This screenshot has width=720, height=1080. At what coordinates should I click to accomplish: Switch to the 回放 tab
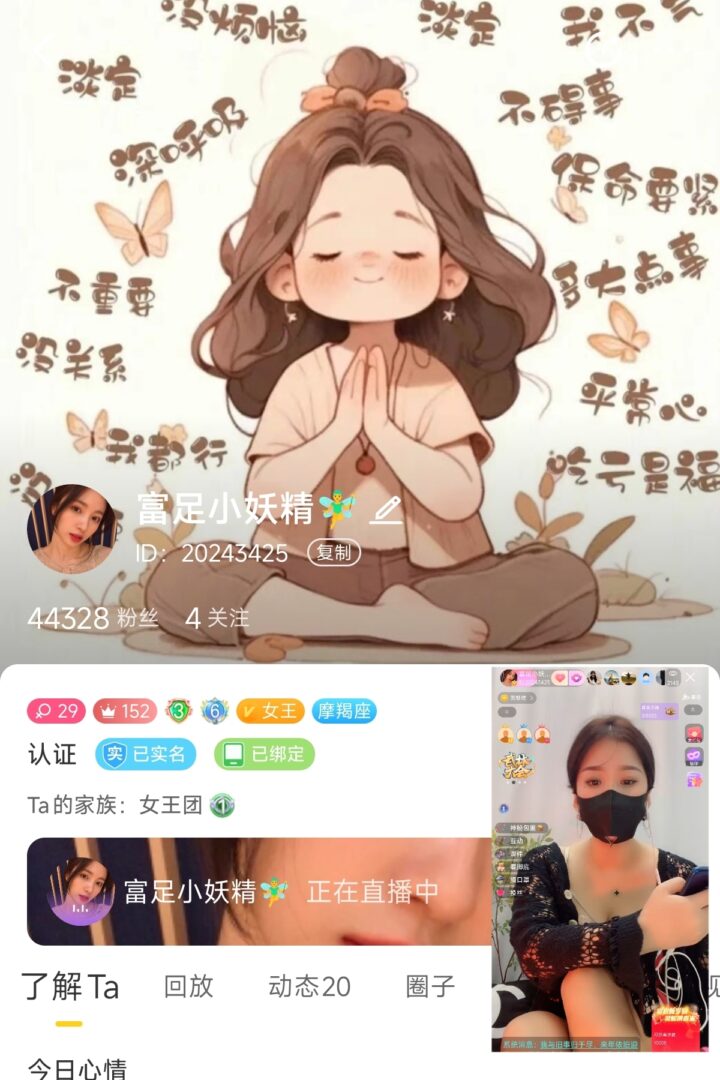188,987
